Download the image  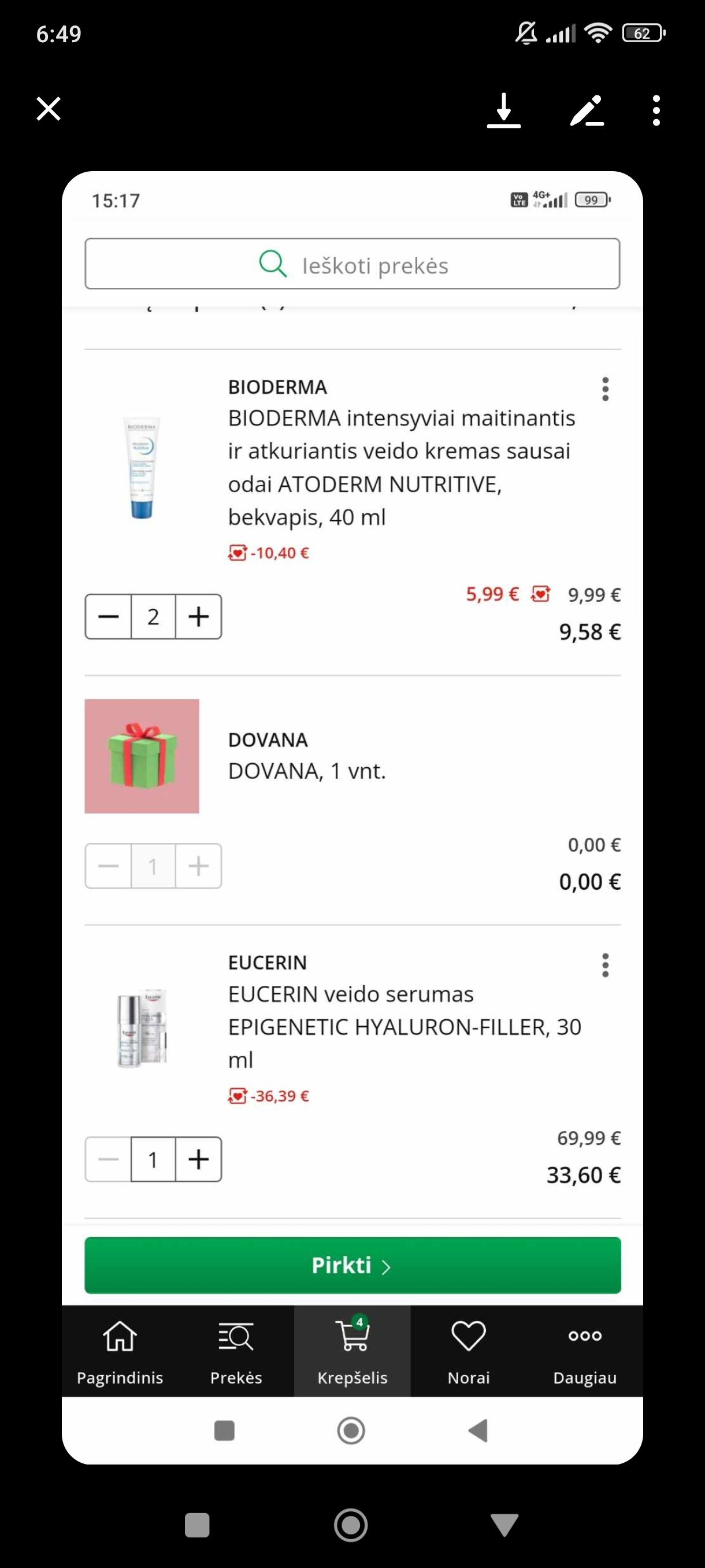coord(504,110)
